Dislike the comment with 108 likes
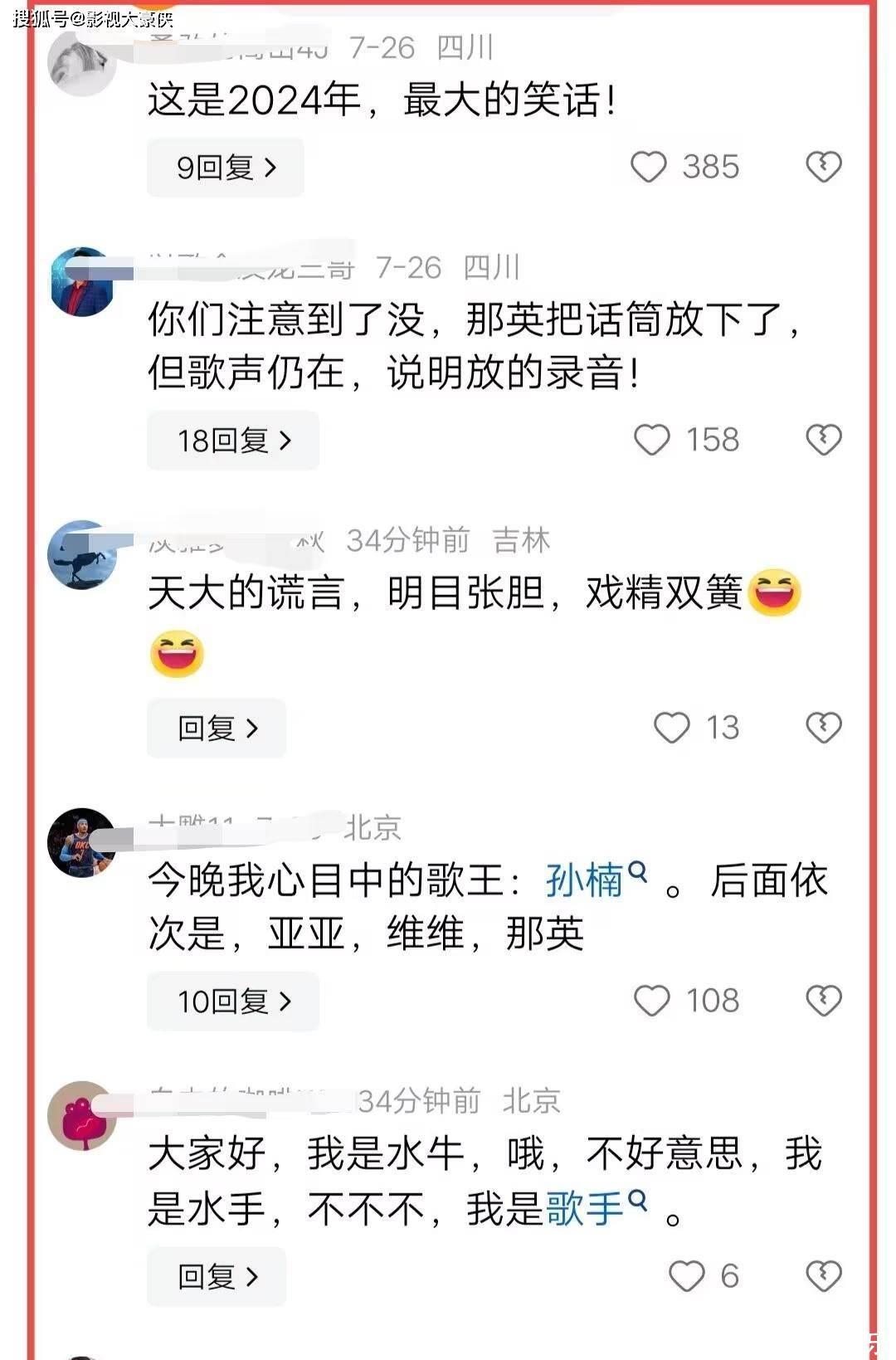896x1360 pixels. click(x=823, y=1001)
